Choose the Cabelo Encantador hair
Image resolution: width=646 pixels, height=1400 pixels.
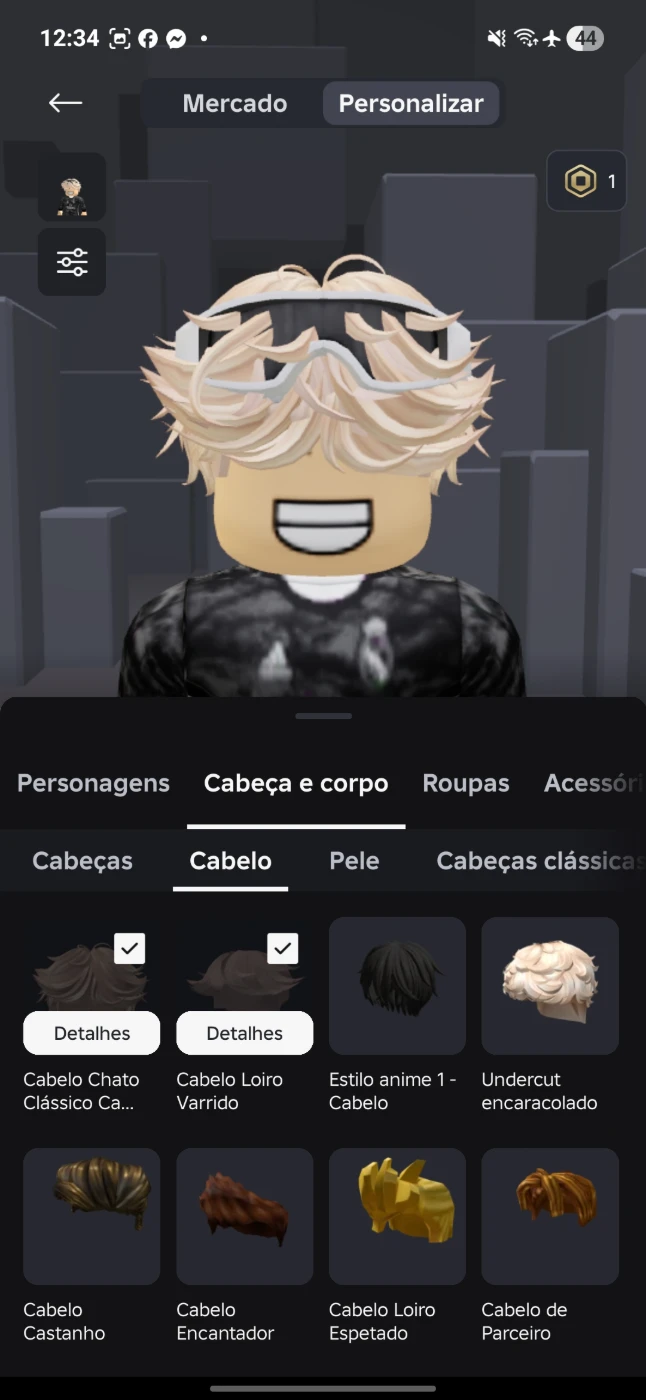pos(245,1215)
